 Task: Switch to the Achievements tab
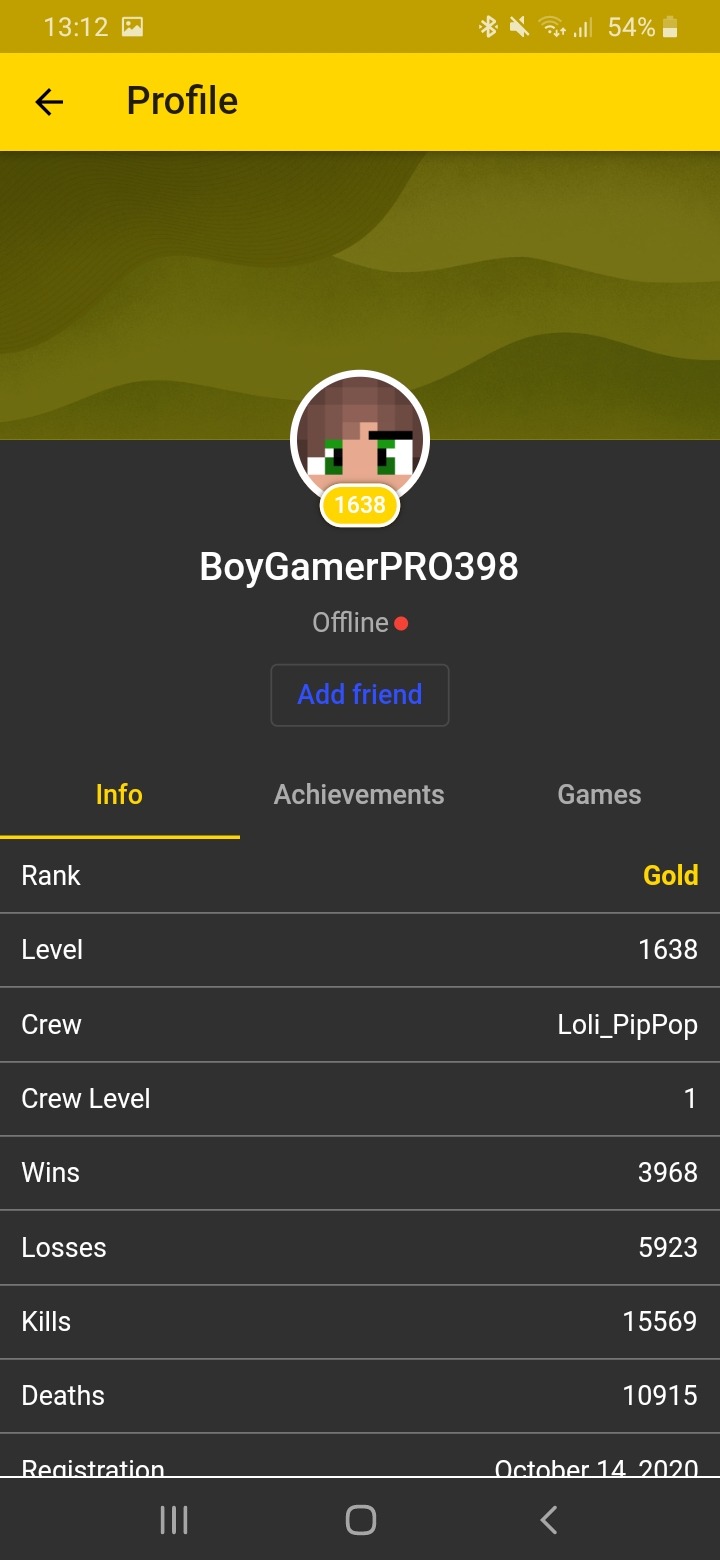point(359,794)
